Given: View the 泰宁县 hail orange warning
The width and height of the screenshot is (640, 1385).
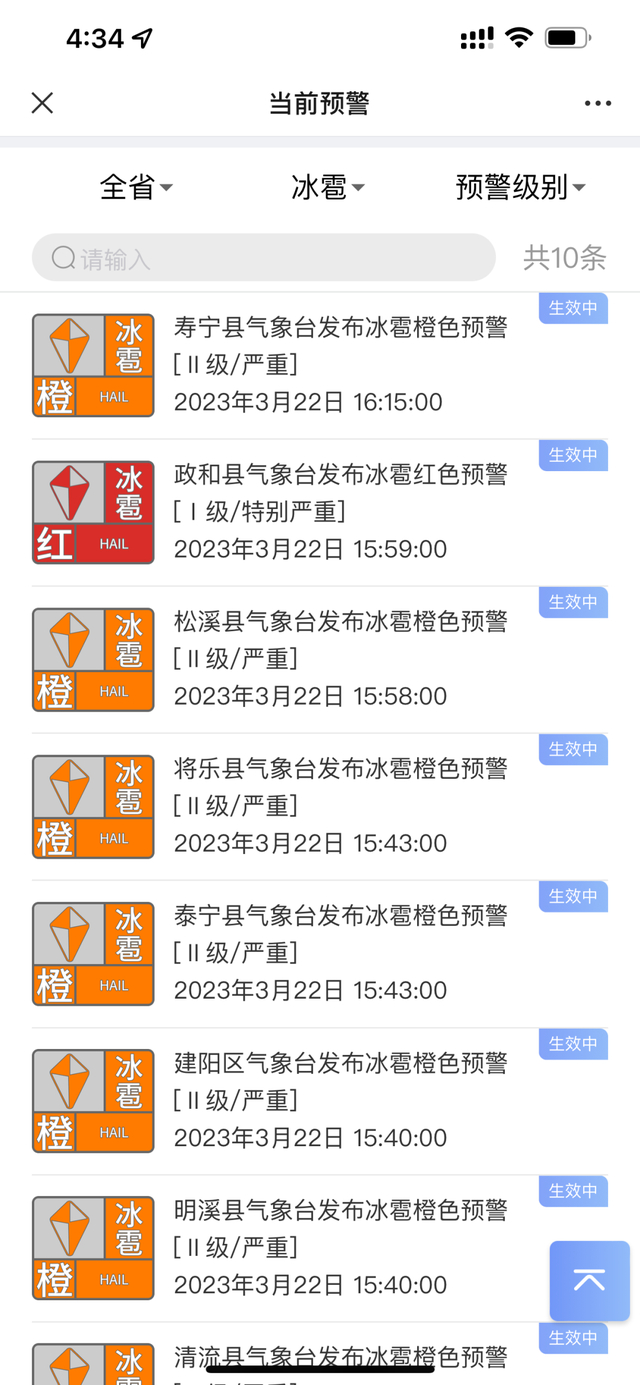Looking at the screenshot, I should (340, 953).
